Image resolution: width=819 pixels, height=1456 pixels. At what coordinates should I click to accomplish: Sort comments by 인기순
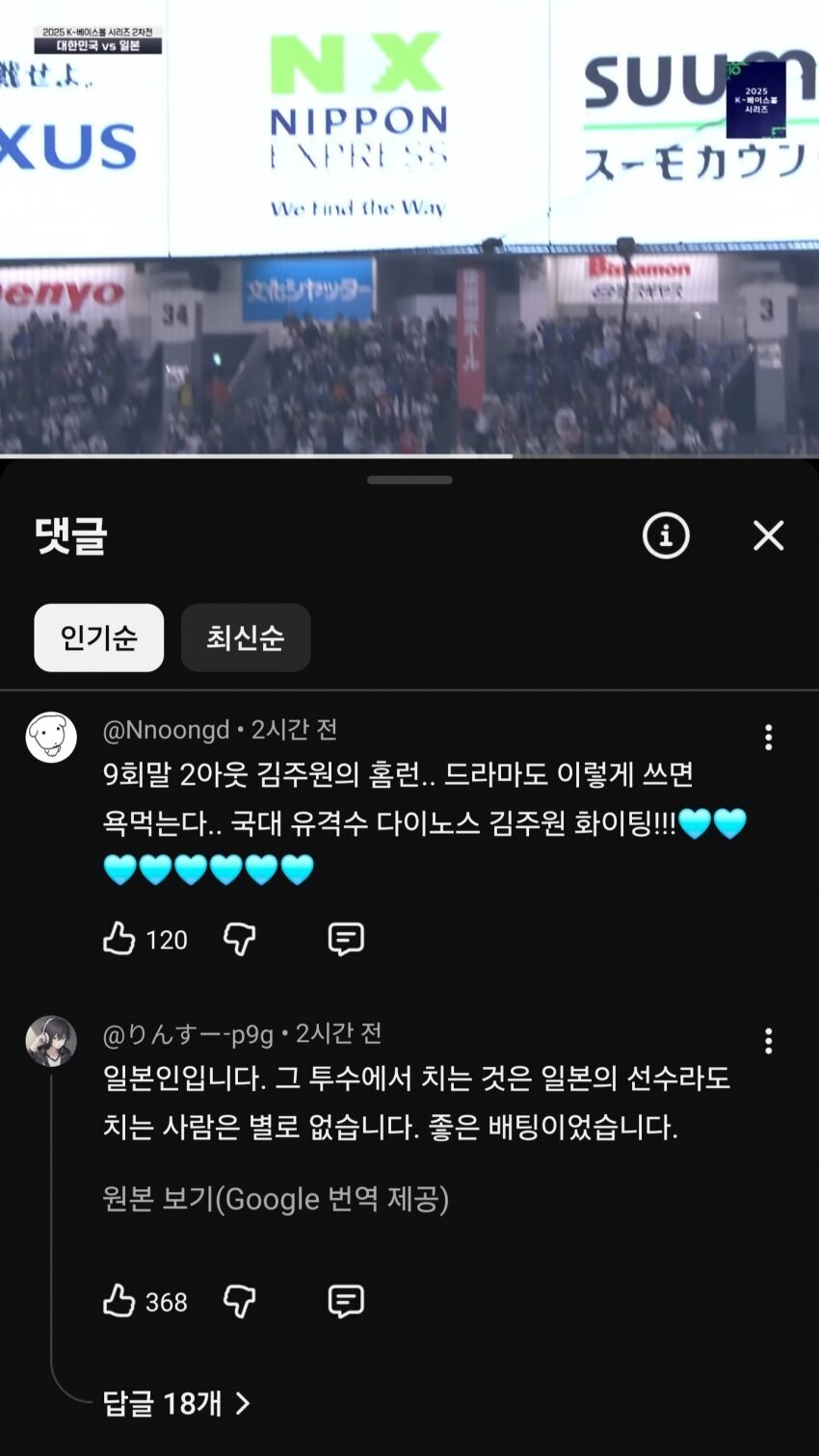pyautogui.click(x=98, y=637)
